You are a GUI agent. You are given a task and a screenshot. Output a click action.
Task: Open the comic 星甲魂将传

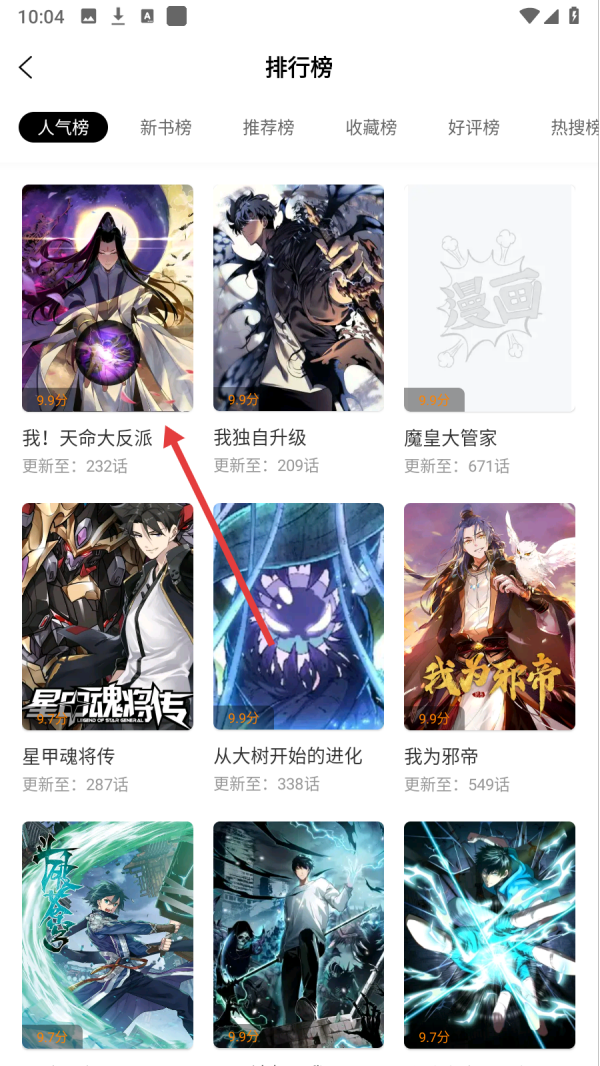(107, 616)
